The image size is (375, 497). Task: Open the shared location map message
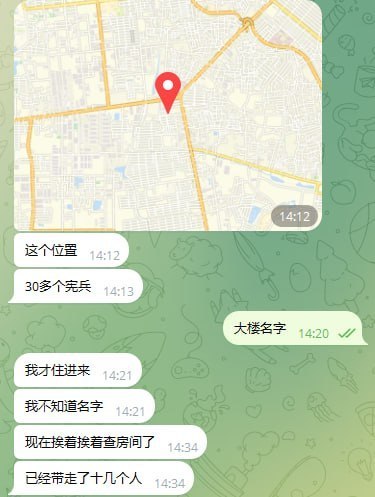[168, 115]
